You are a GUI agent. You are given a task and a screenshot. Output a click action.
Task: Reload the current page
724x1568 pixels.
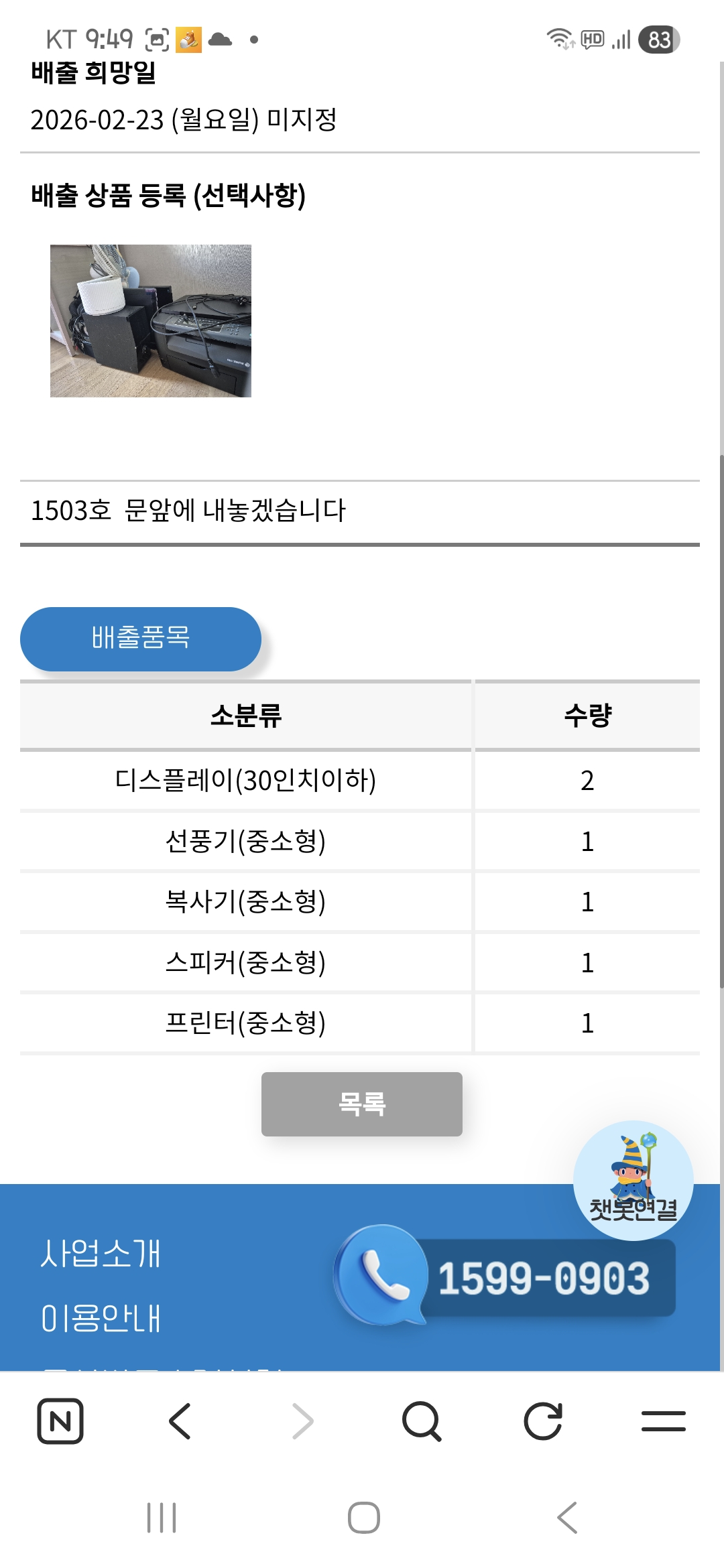542,1421
